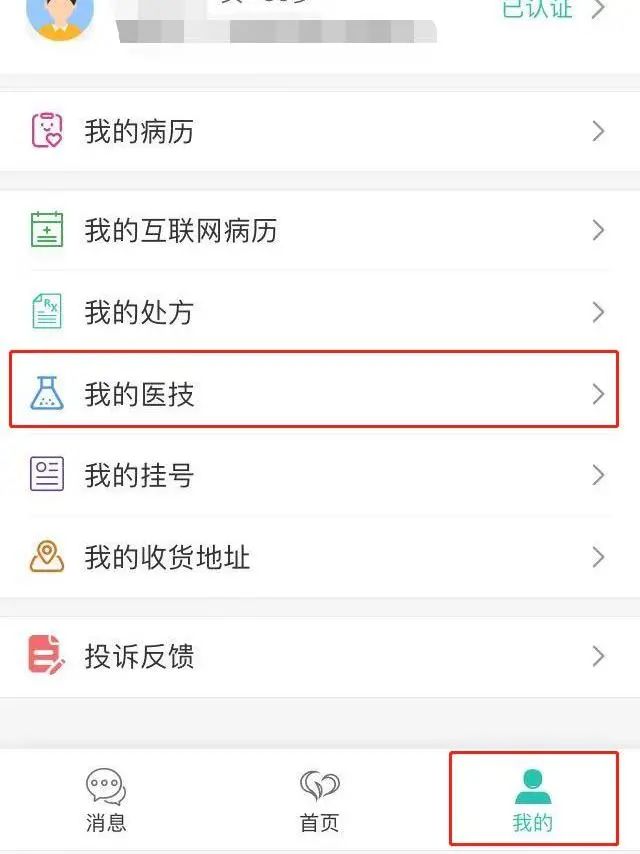640x854 pixels.
Task: Tap the profile avatar
Action: point(60,15)
